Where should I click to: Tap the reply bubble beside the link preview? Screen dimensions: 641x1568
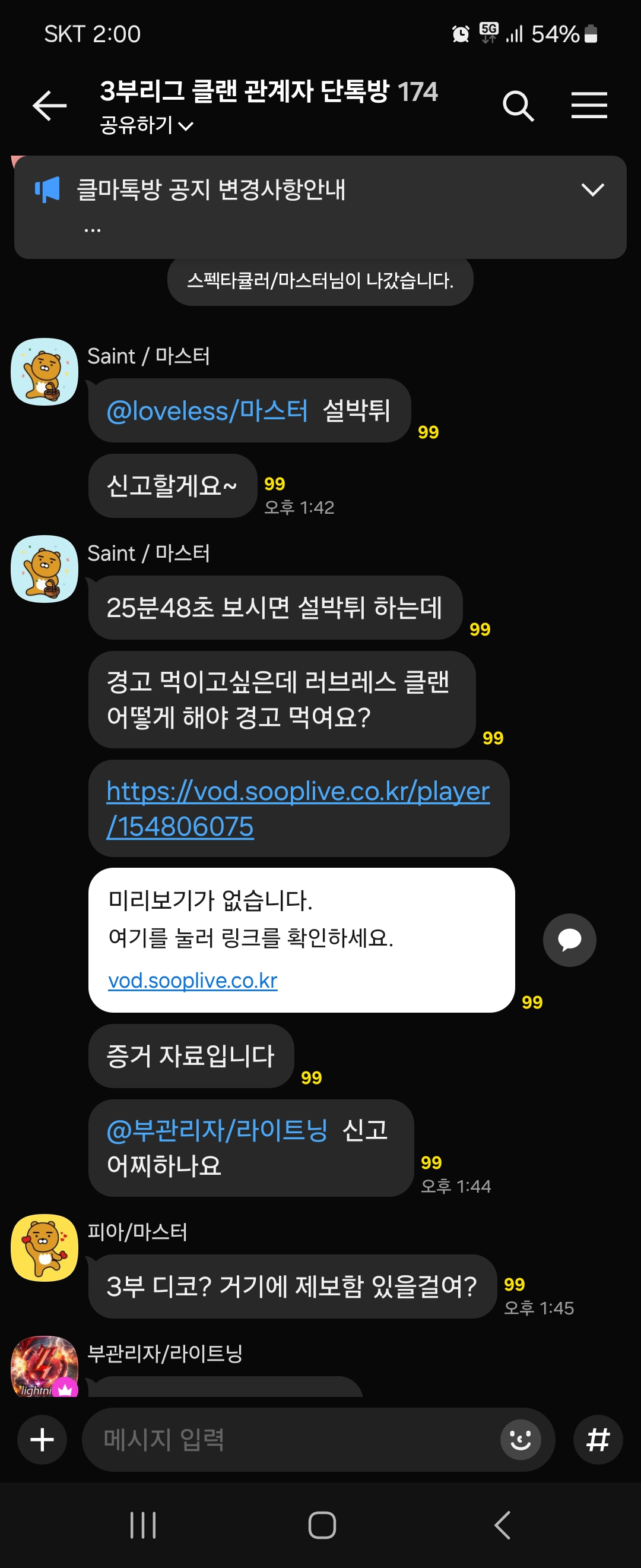(569, 940)
